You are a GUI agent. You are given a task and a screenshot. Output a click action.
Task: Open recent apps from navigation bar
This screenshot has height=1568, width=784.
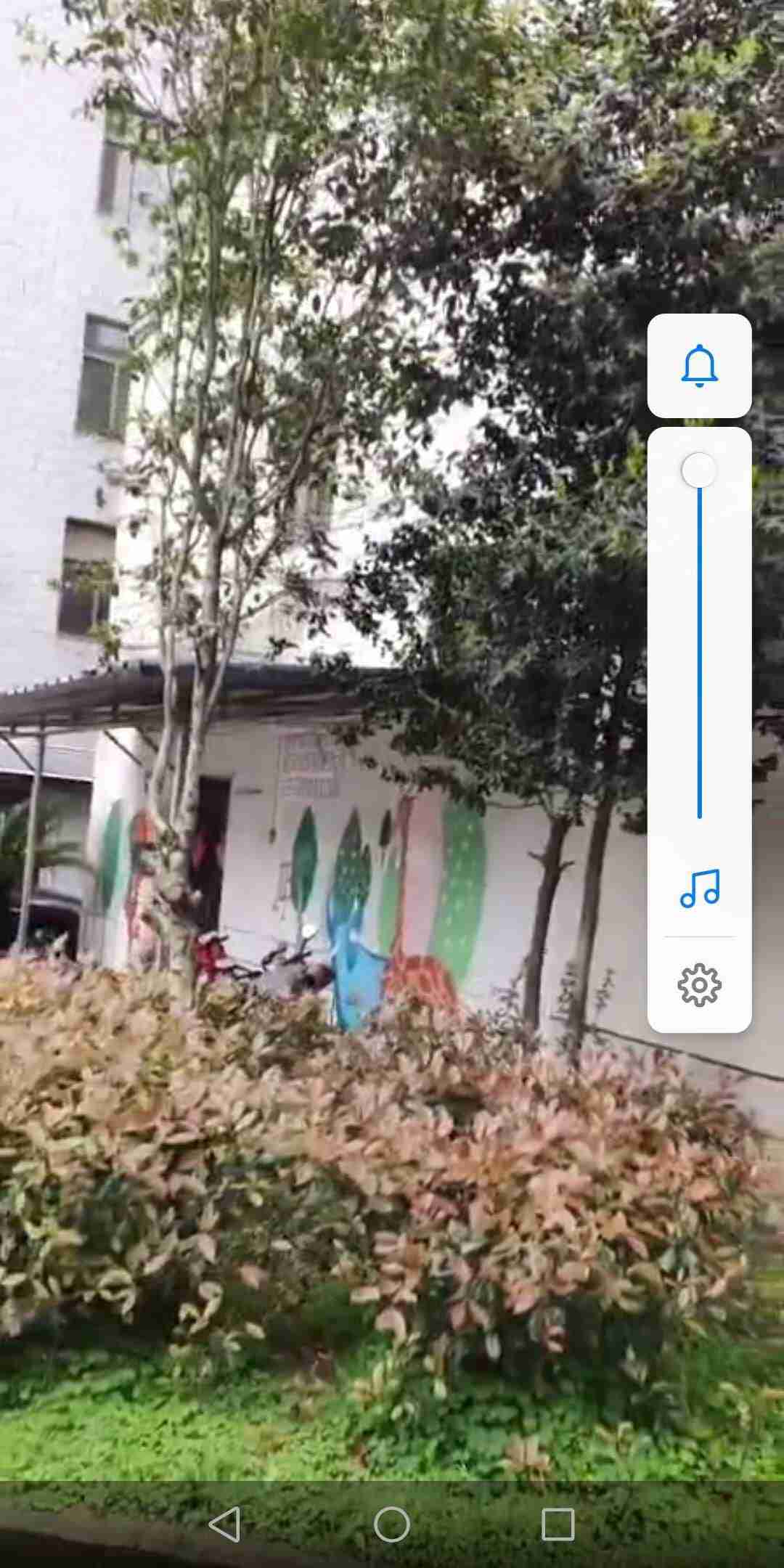[558, 1524]
